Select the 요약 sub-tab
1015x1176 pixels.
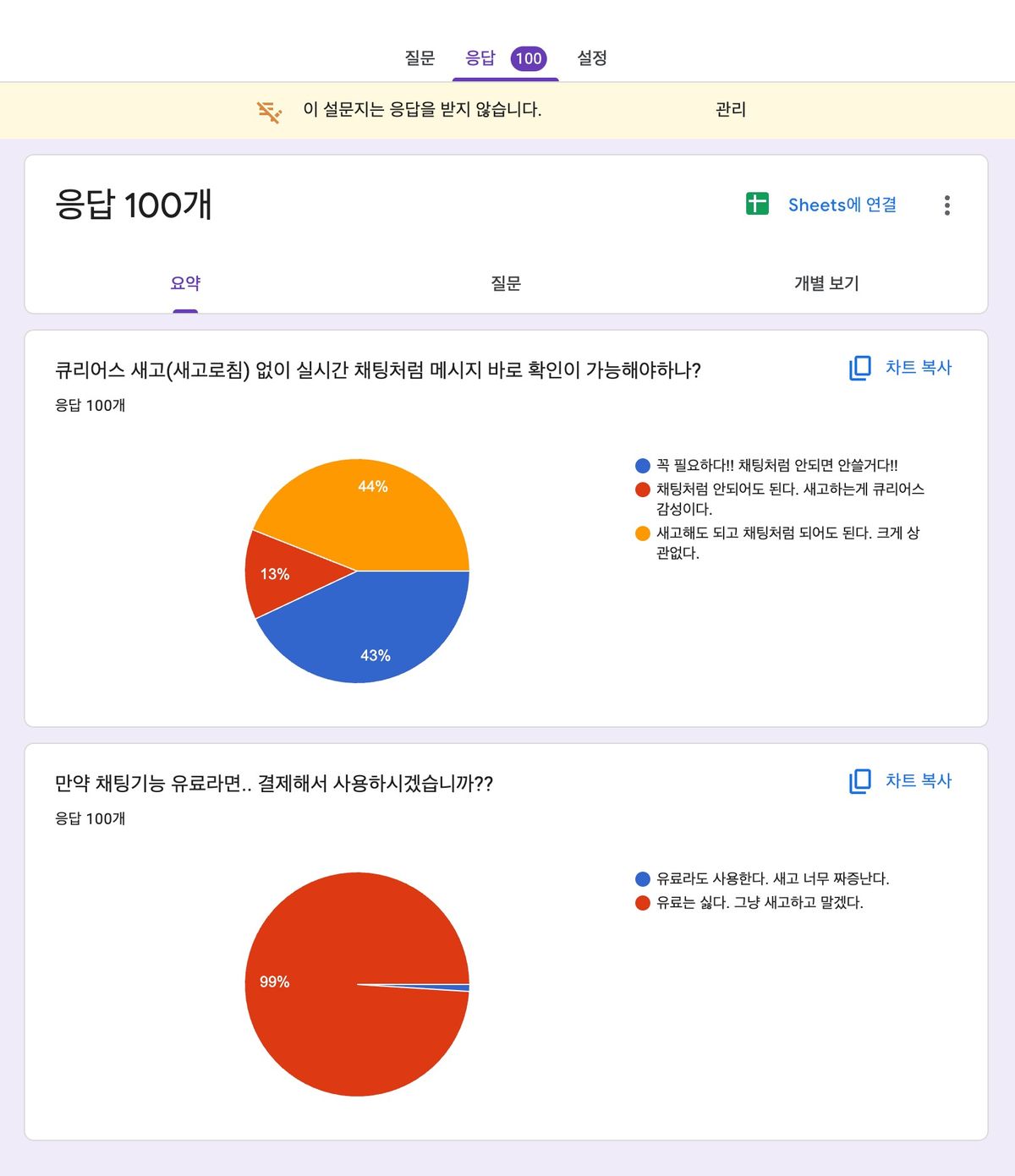tap(185, 283)
